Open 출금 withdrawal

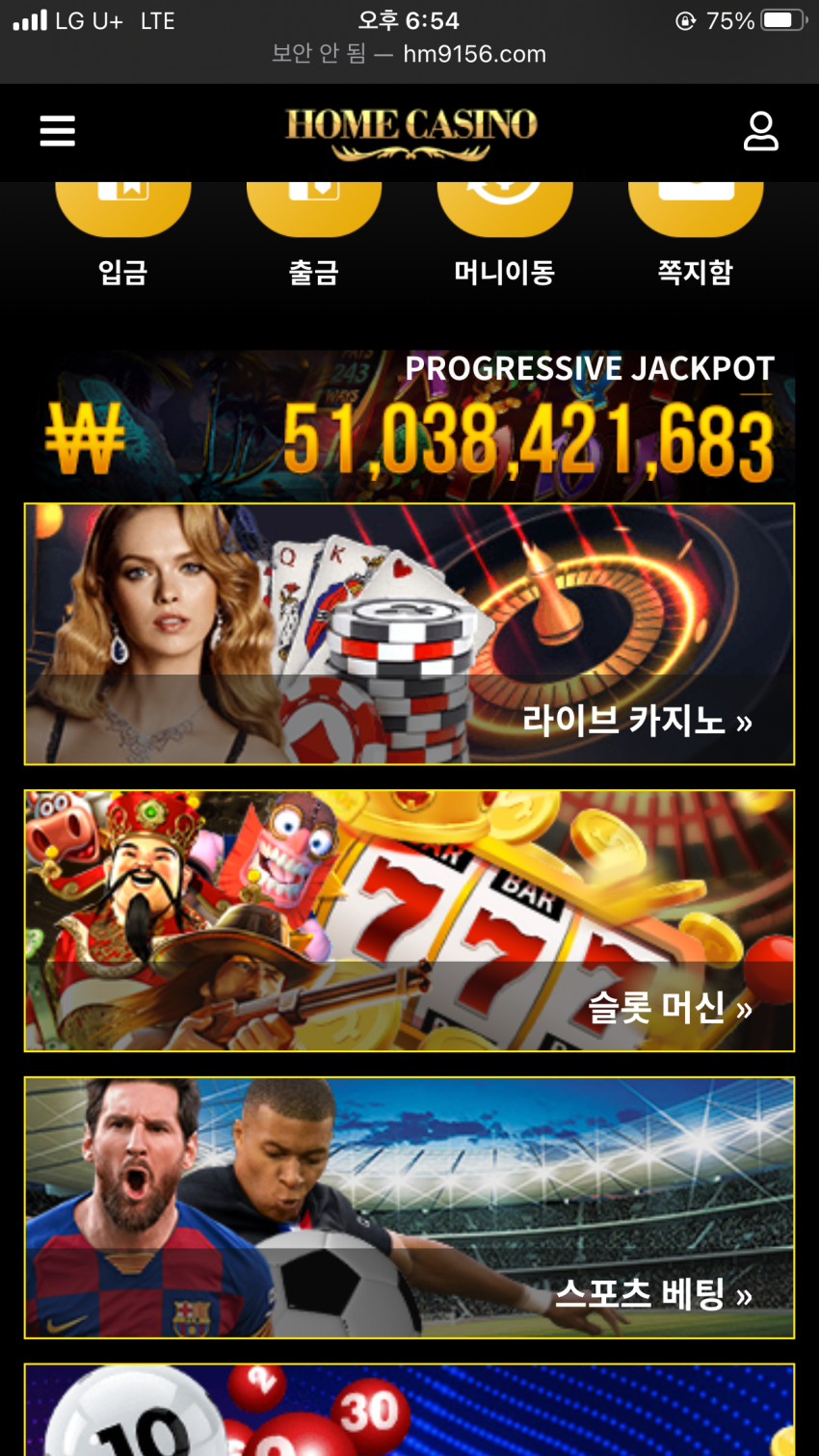pos(314,231)
